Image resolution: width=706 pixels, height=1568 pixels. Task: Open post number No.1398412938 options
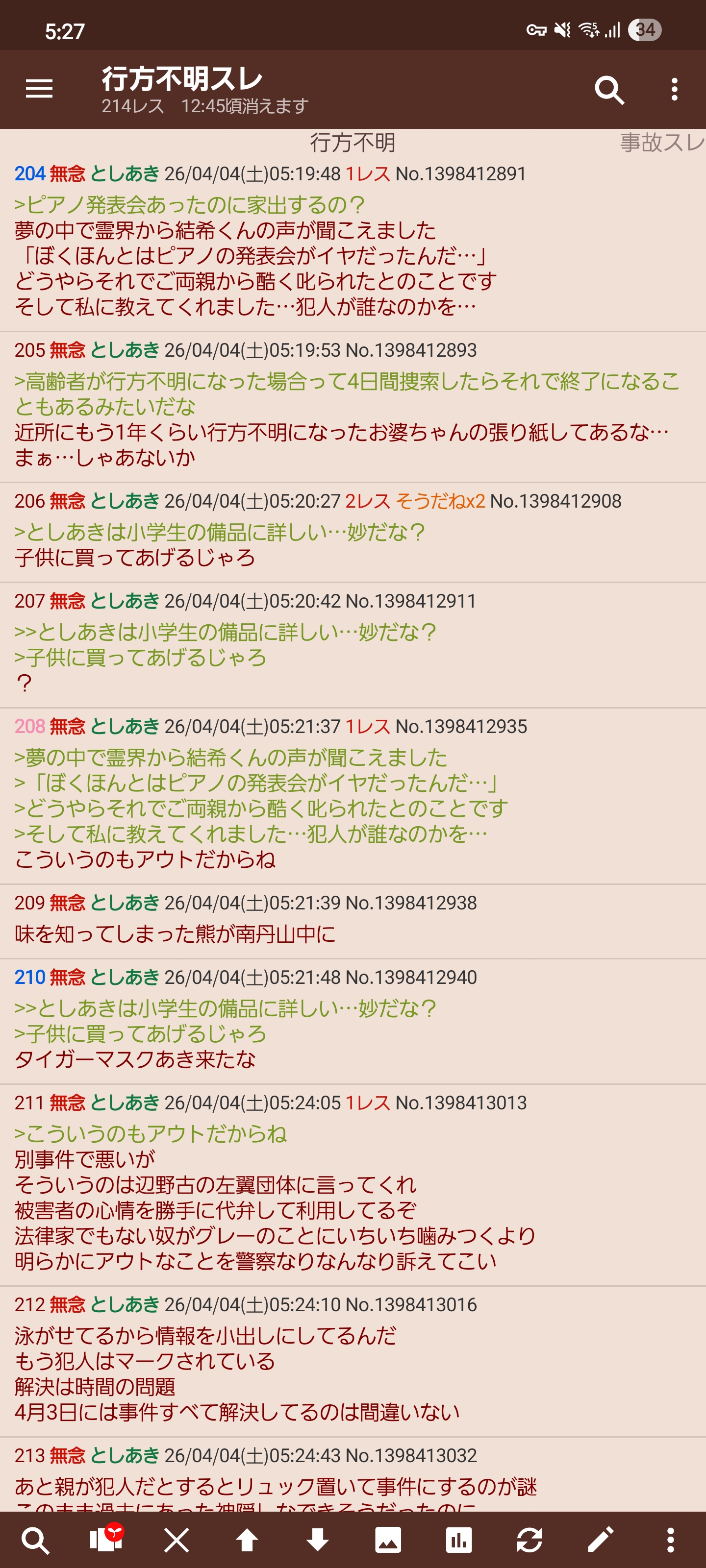tap(410, 903)
